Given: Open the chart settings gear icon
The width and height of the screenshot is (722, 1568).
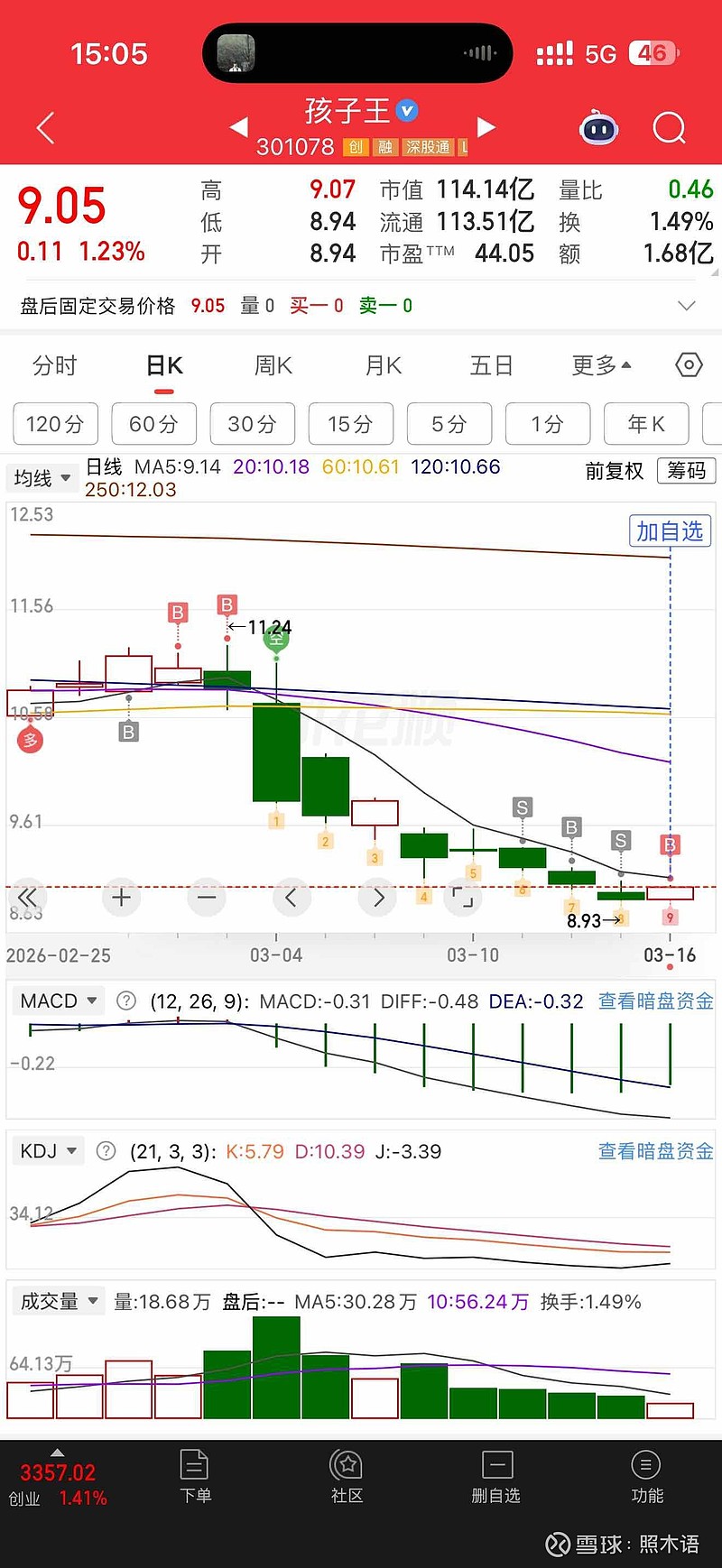Looking at the screenshot, I should pos(688,364).
